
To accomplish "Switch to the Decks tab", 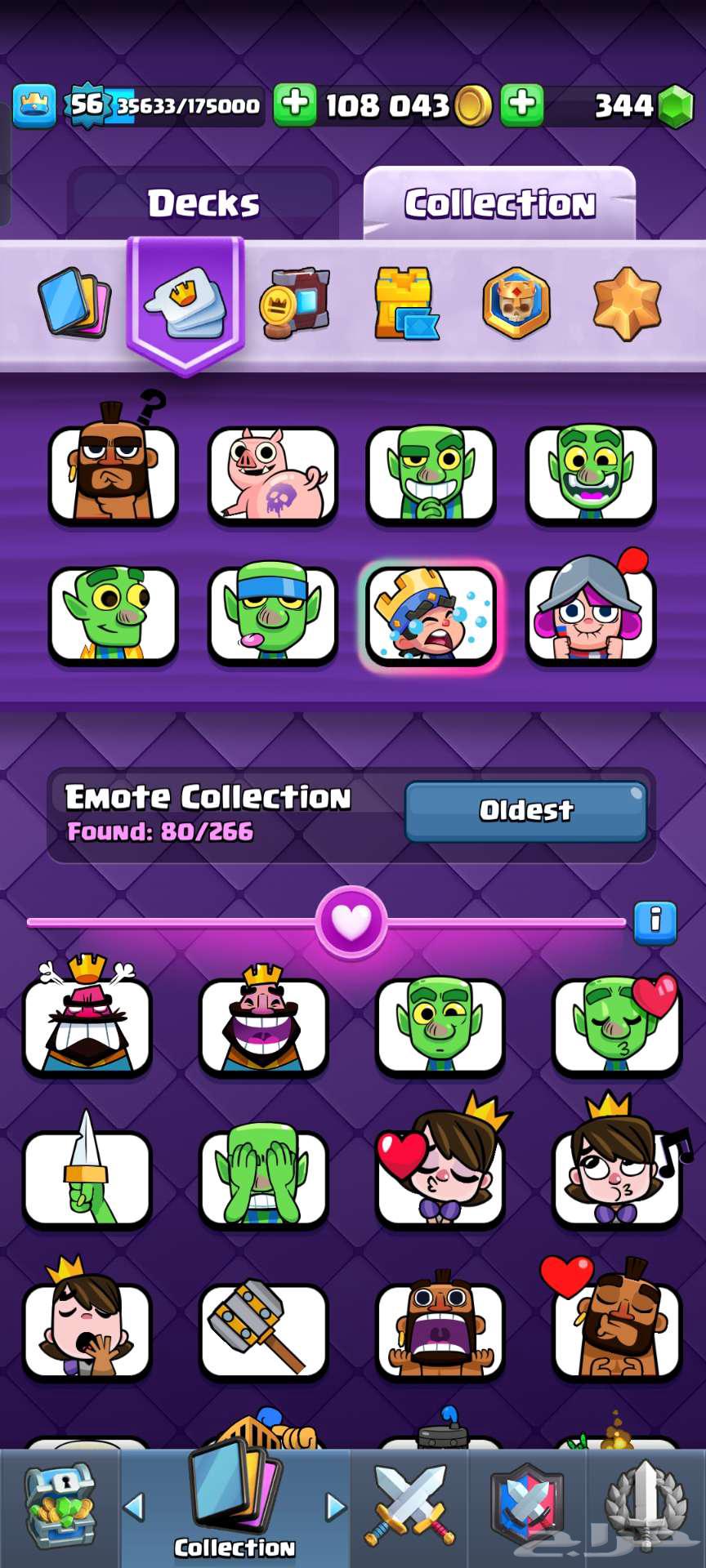I will [x=203, y=203].
